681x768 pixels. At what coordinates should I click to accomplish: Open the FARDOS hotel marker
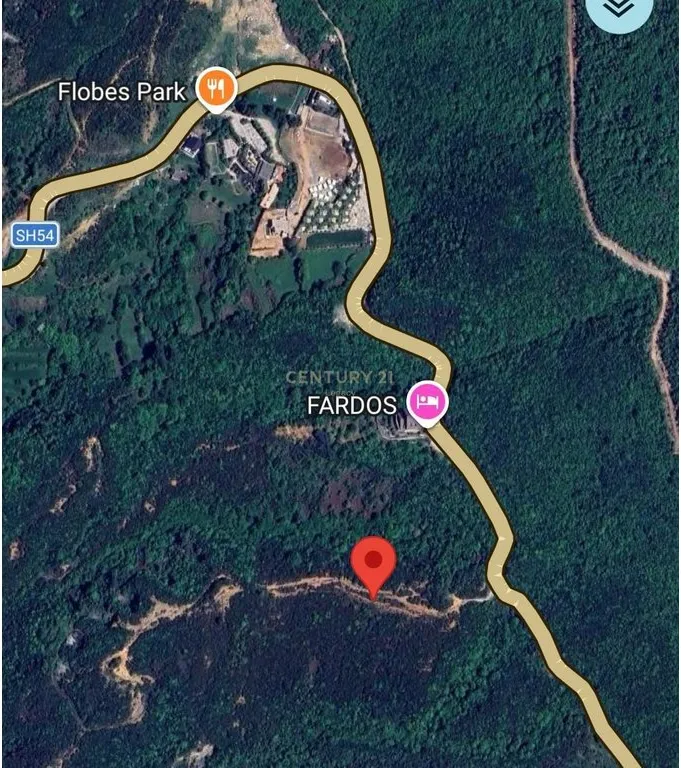point(429,403)
